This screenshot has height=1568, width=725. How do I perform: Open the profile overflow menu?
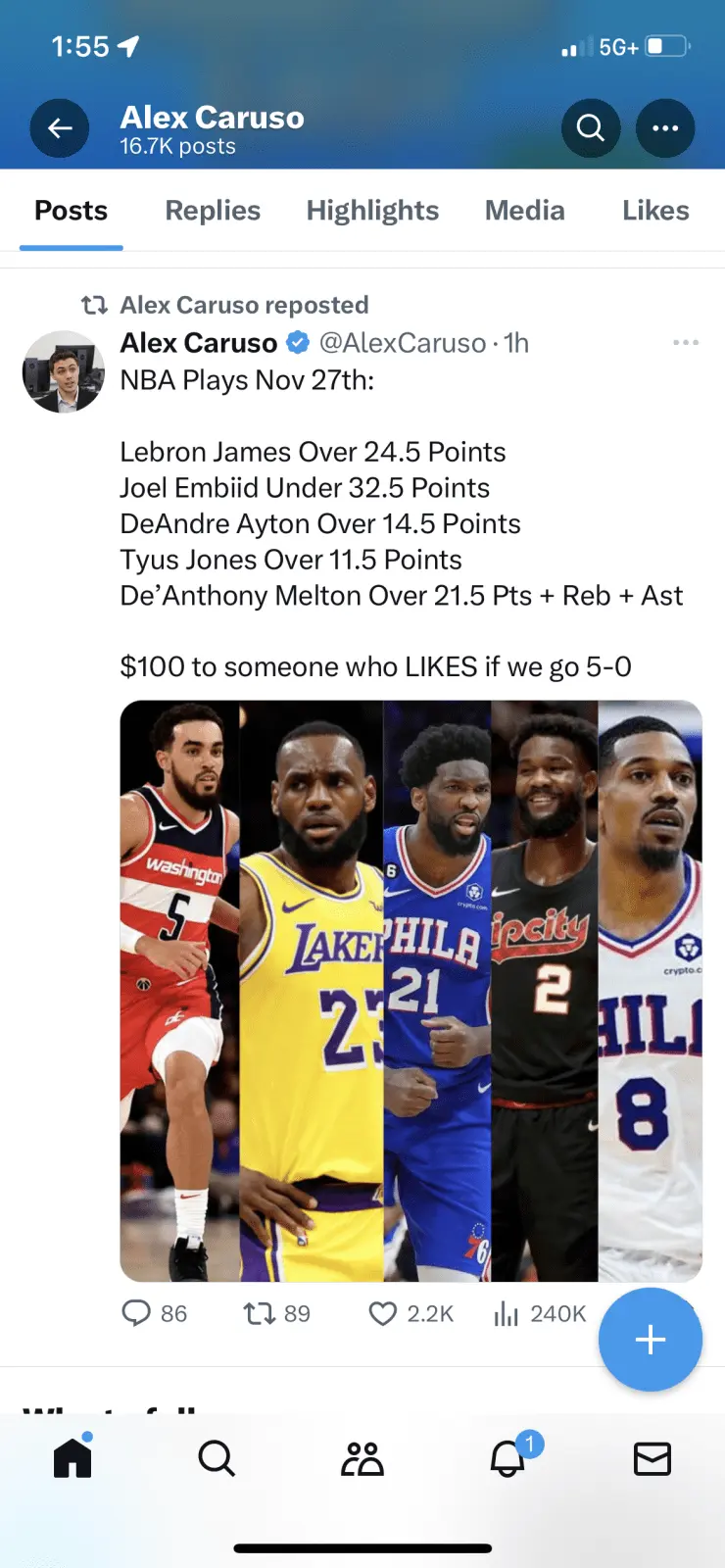[665, 128]
